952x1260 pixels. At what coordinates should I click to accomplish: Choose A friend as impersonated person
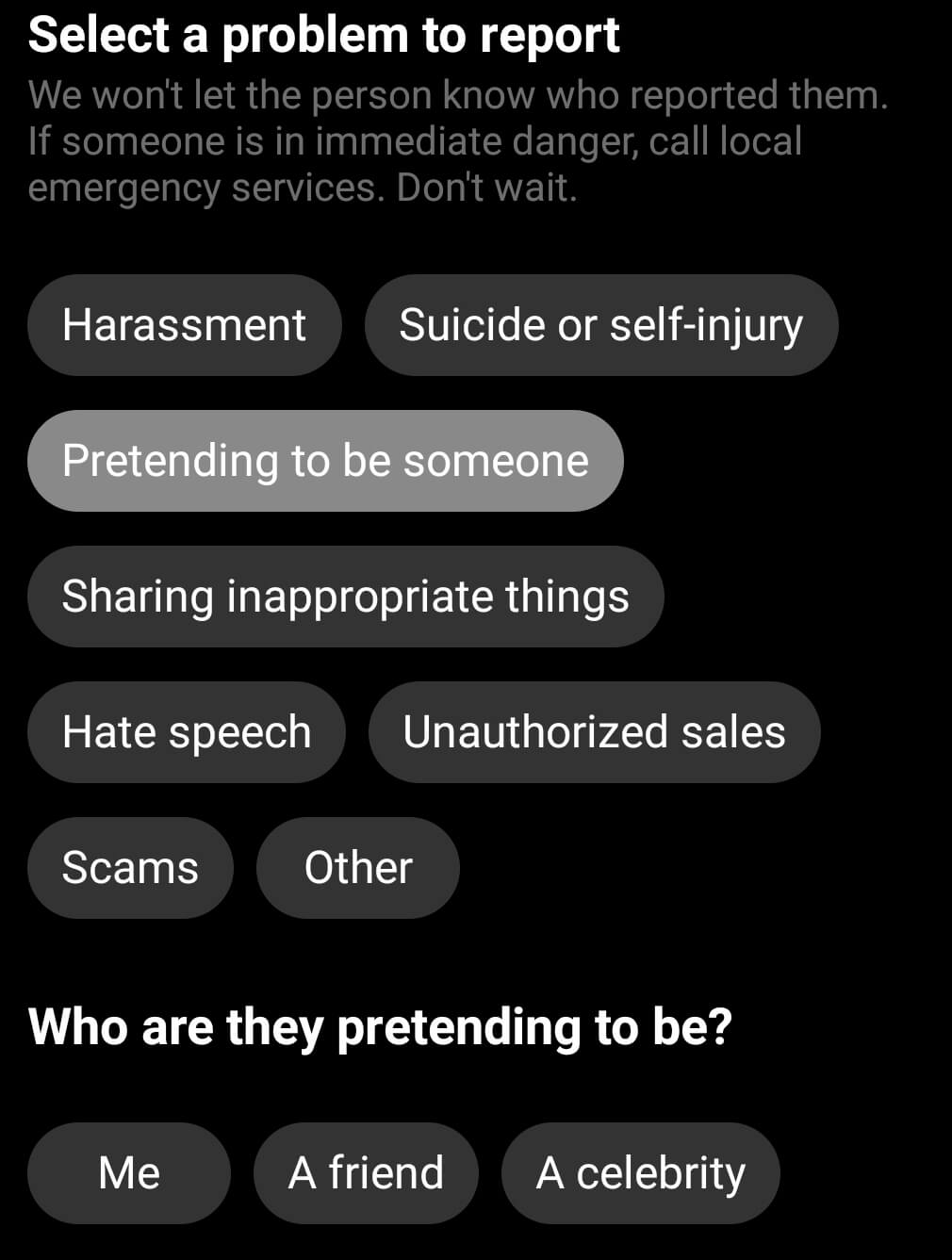tap(366, 1173)
